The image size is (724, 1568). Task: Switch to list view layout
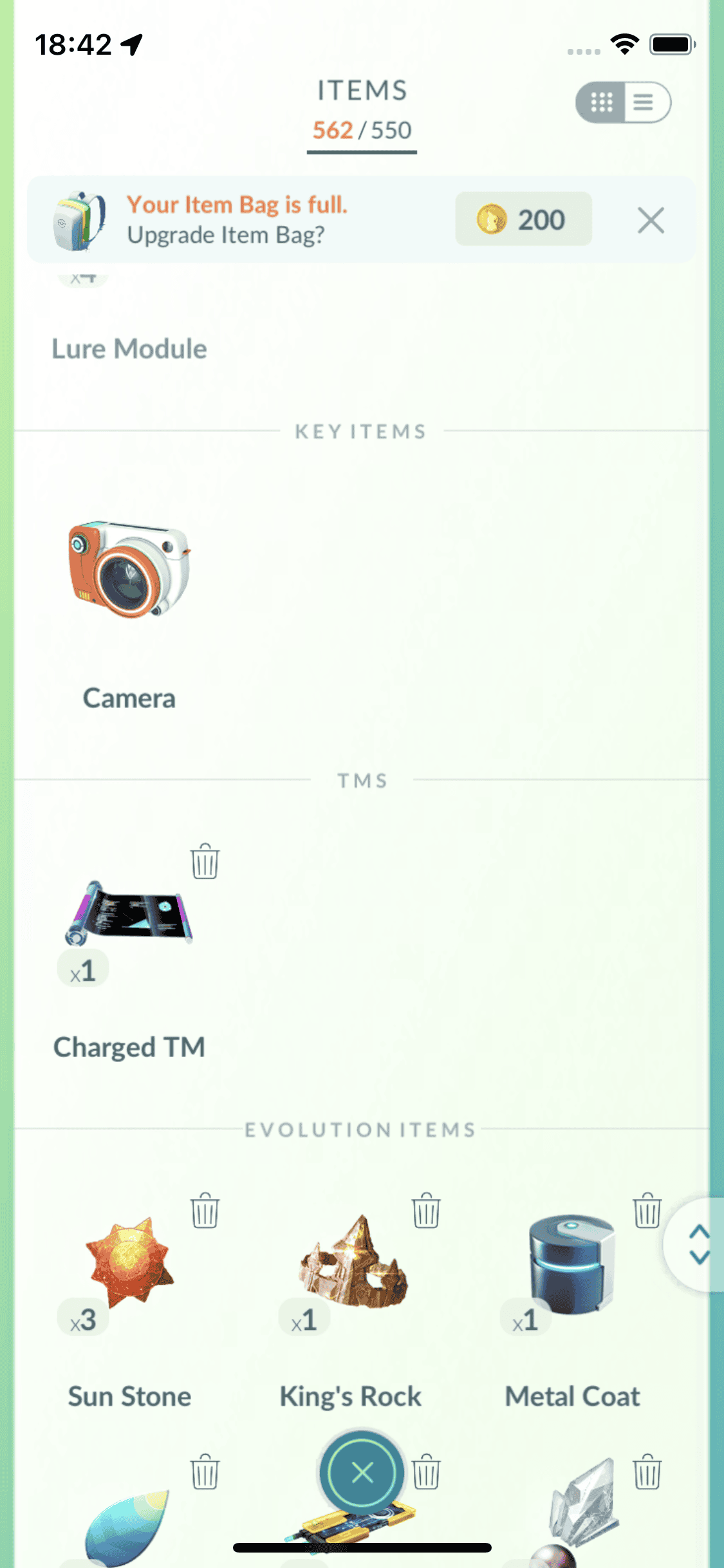pos(645,102)
